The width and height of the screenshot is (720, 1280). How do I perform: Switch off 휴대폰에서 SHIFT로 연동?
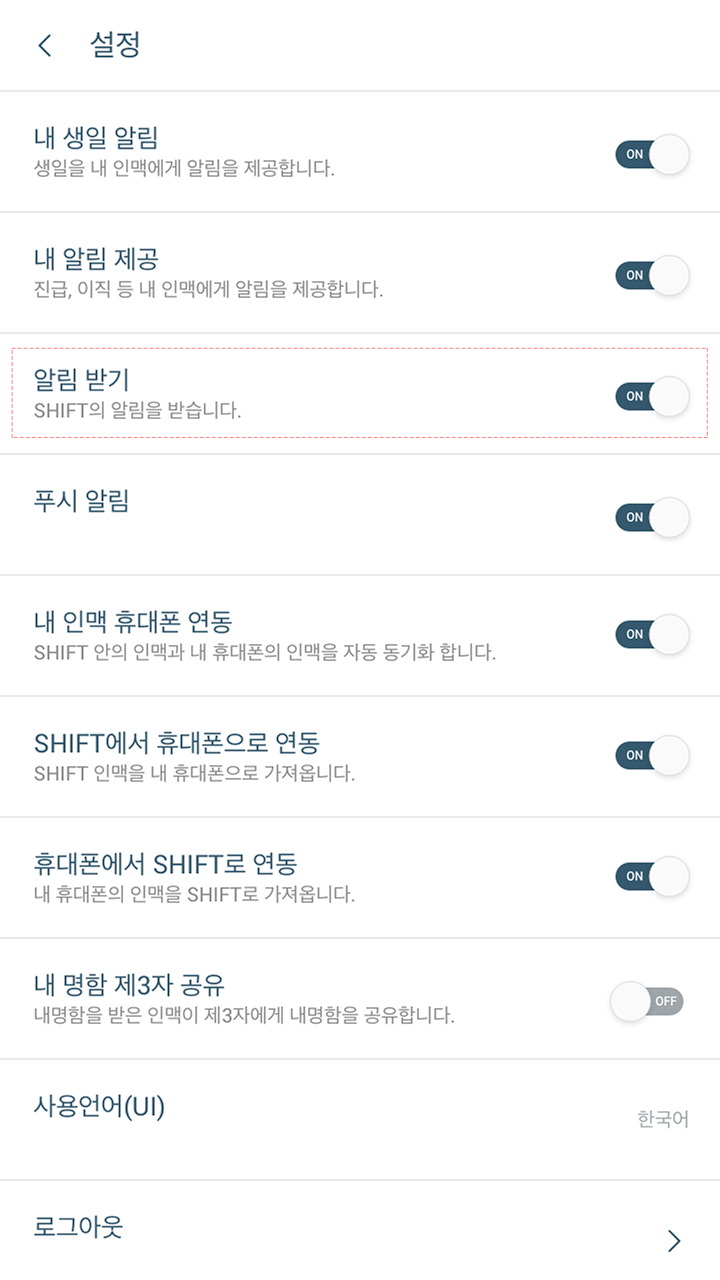click(652, 876)
